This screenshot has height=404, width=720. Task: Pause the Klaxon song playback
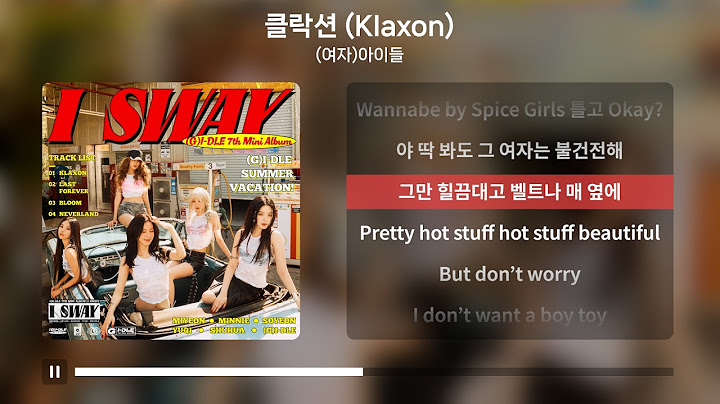coord(55,372)
